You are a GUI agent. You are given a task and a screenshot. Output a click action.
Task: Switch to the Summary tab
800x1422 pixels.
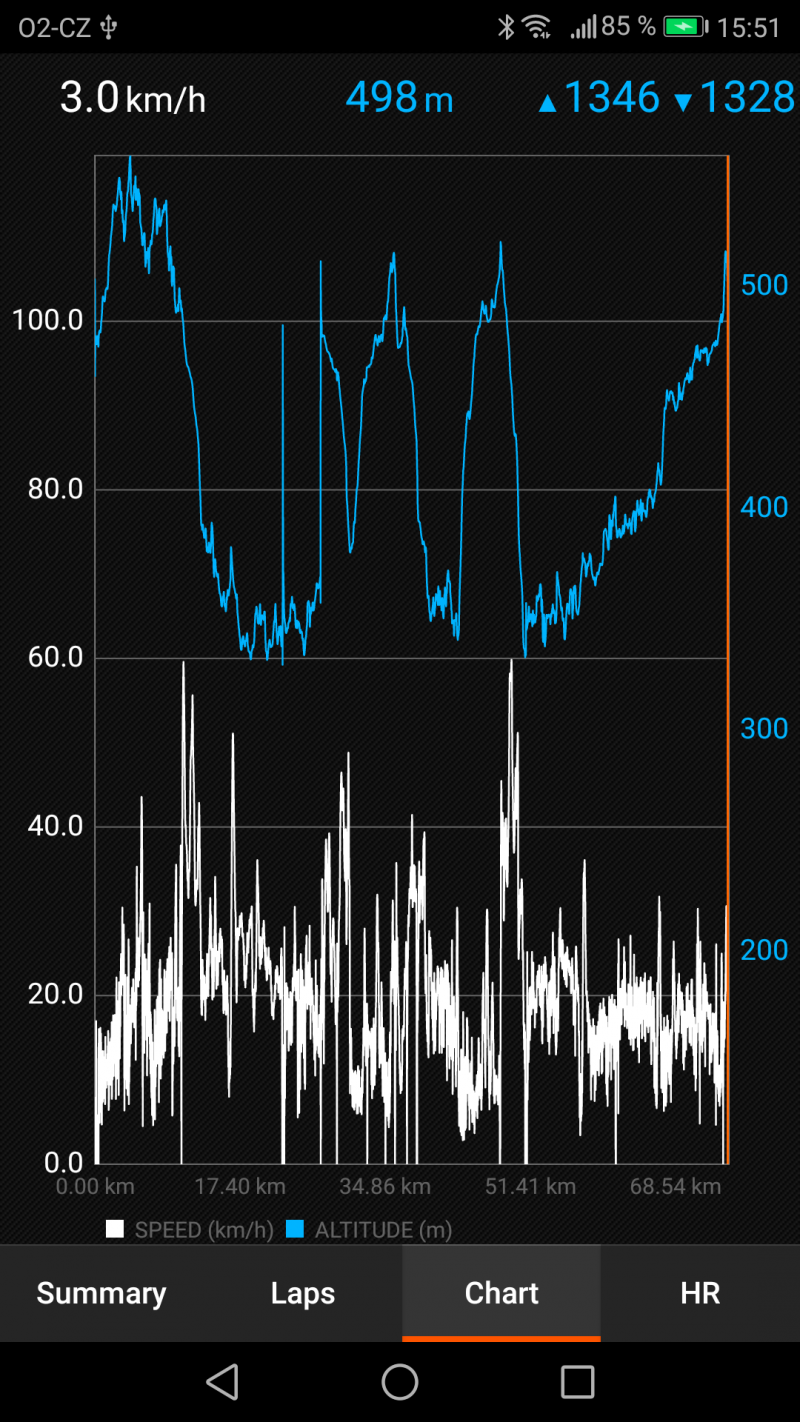coord(101,1293)
